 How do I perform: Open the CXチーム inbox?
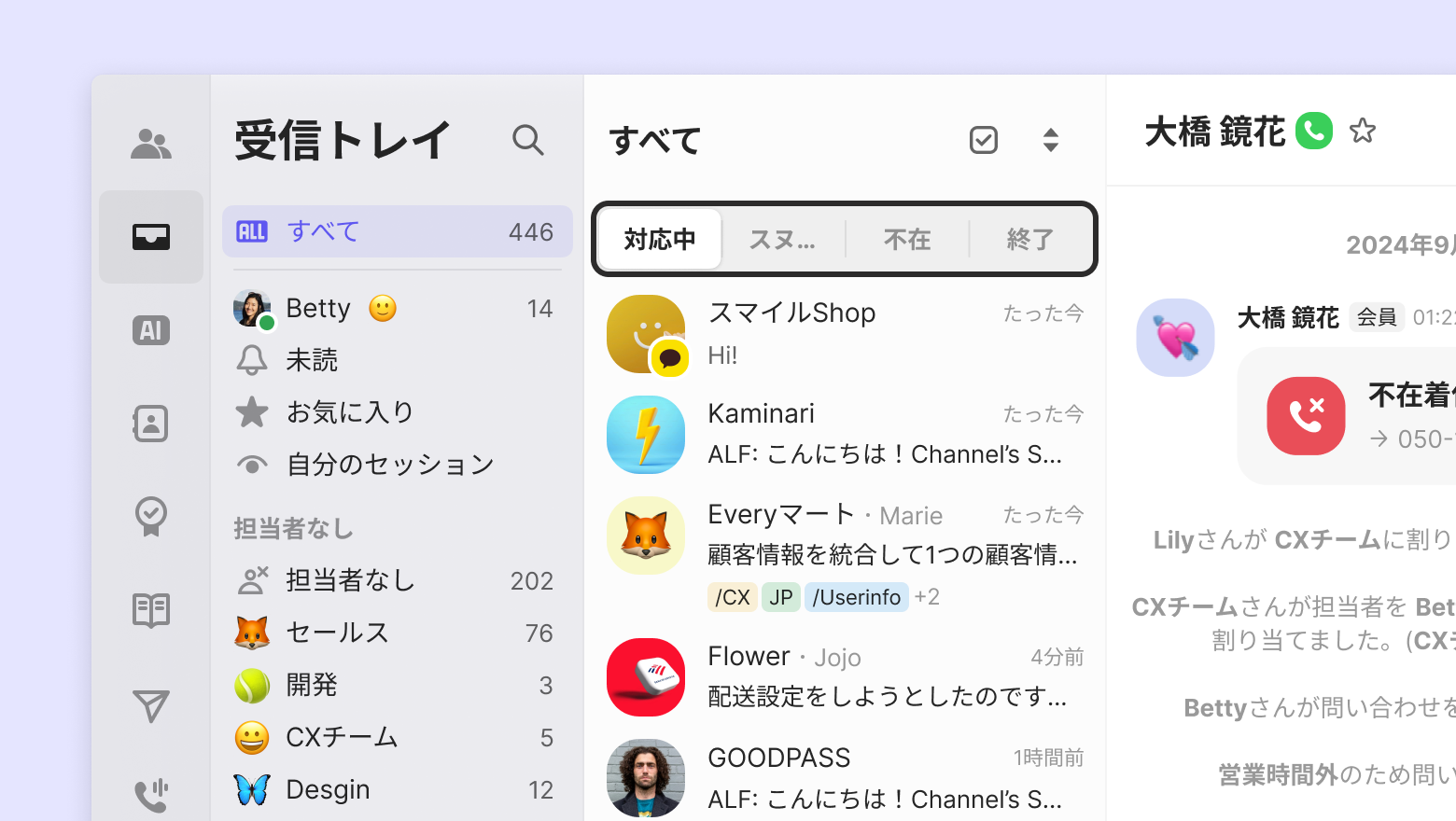click(342, 737)
